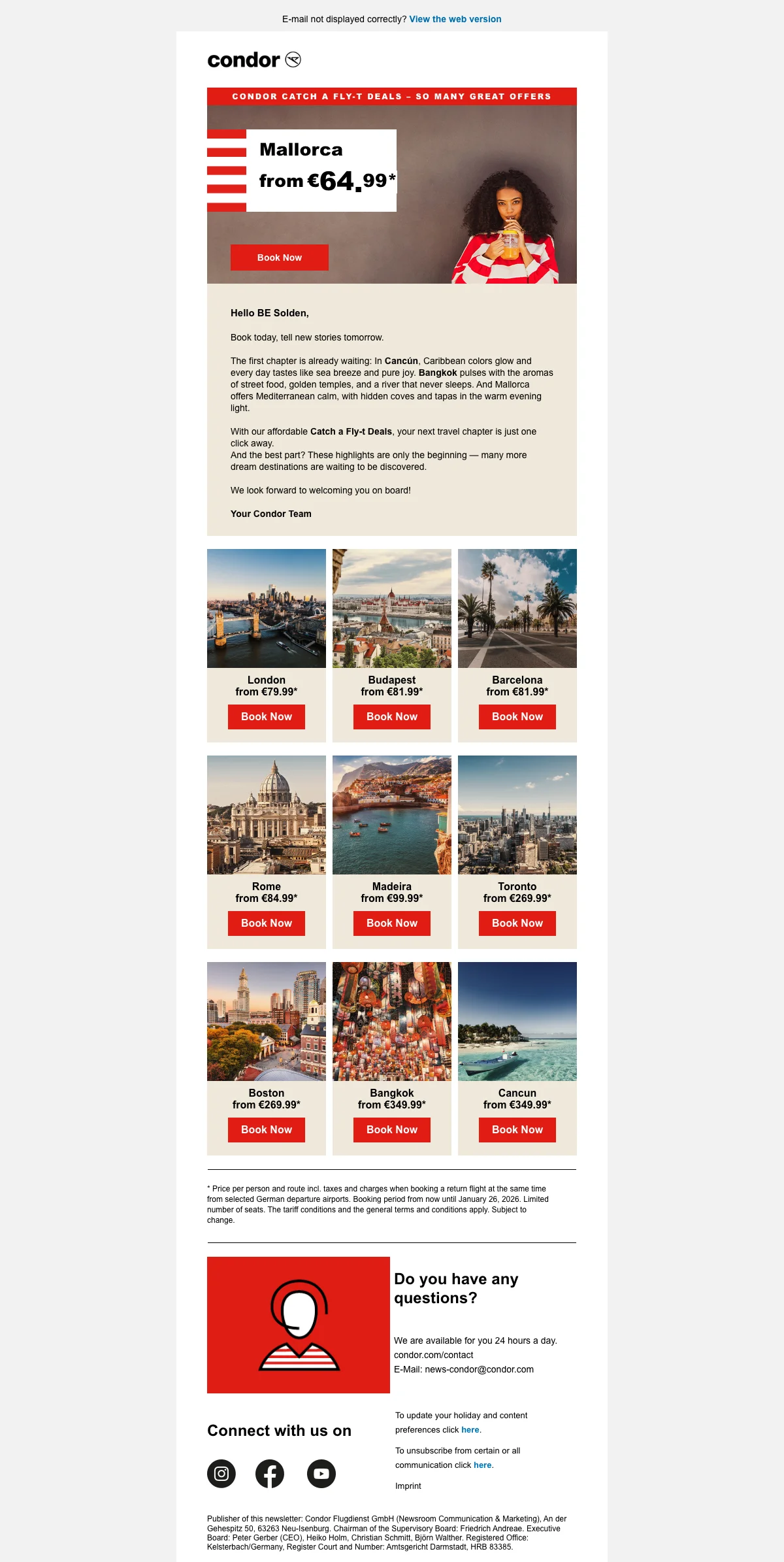This screenshot has width=784, height=1562.
Task: Update holiday and content preferences link
Action: coord(470,1430)
